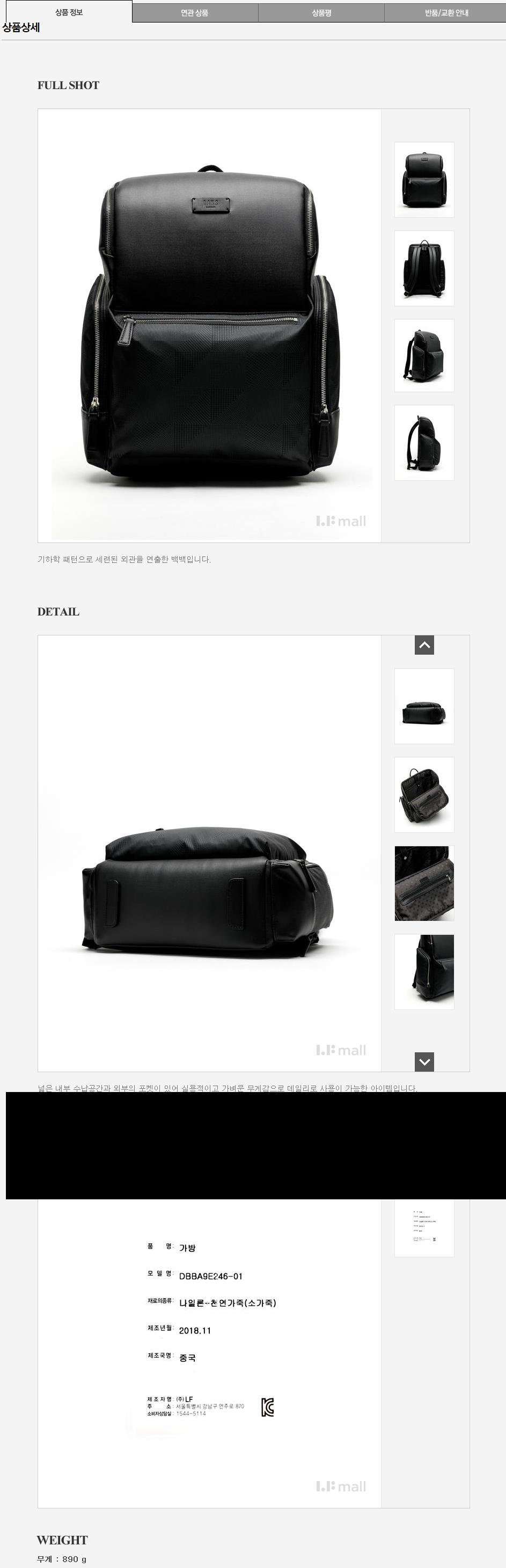Show the front view thumbnail in FULL SHOT
Image resolution: width=506 pixels, height=1568 pixels.
424,180
